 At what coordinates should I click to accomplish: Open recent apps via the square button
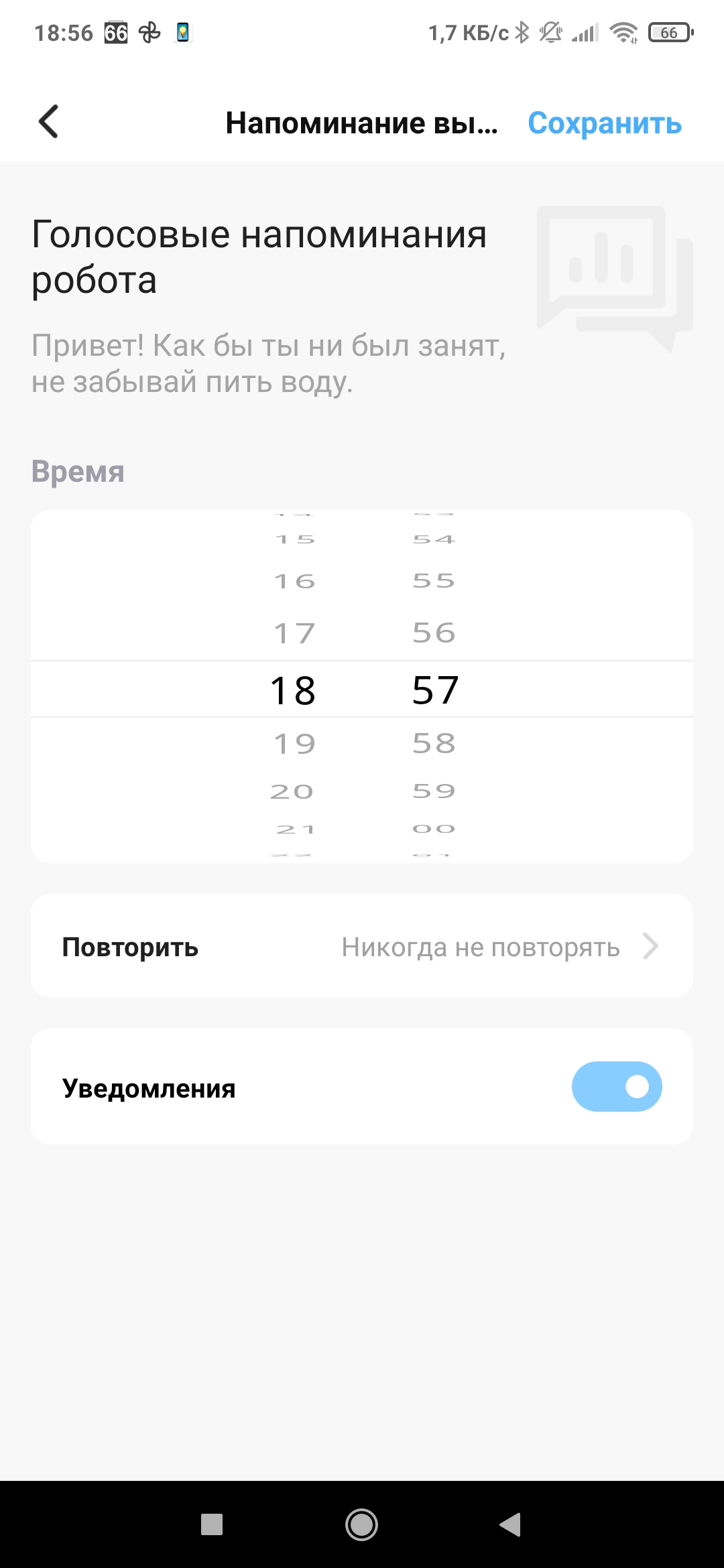click(x=212, y=1524)
